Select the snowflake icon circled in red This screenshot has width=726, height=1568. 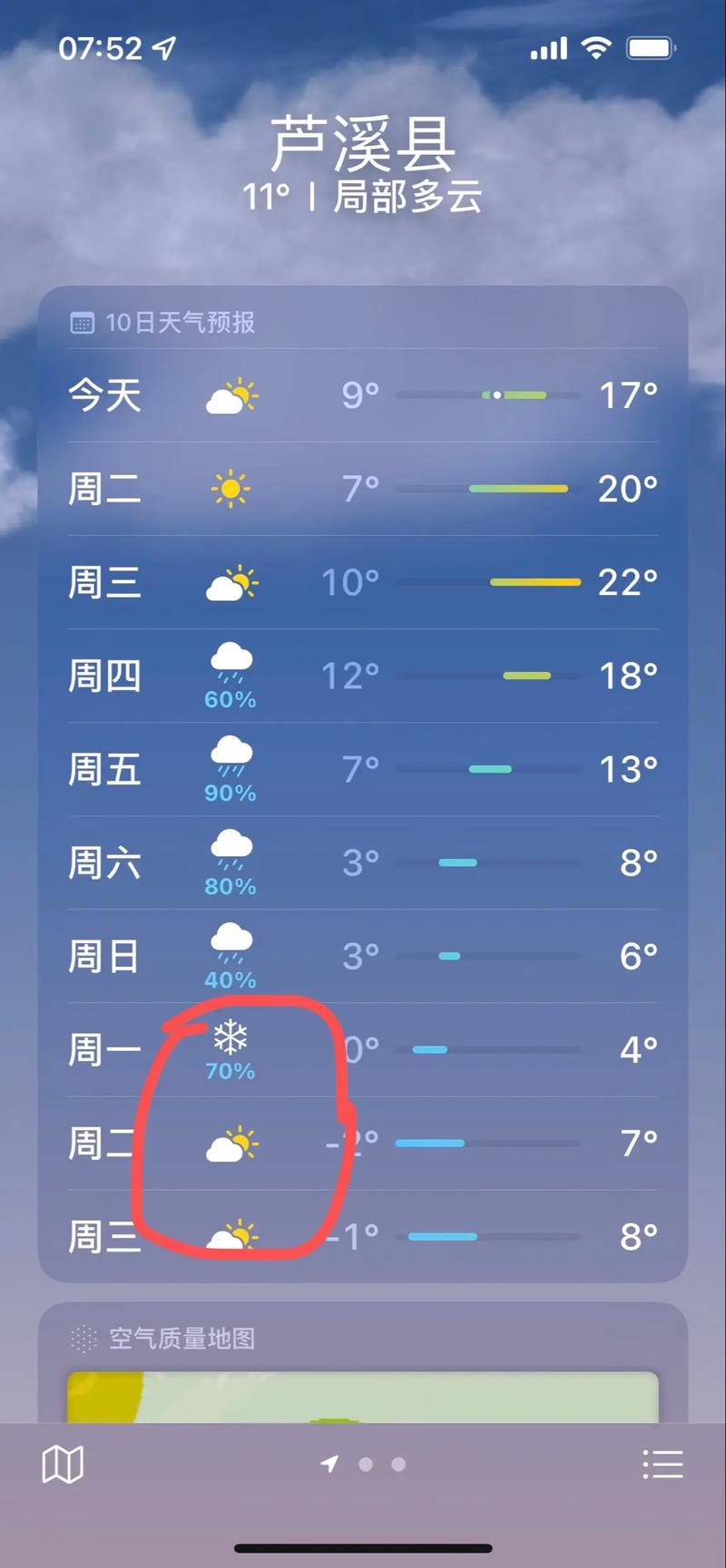click(x=231, y=1037)
